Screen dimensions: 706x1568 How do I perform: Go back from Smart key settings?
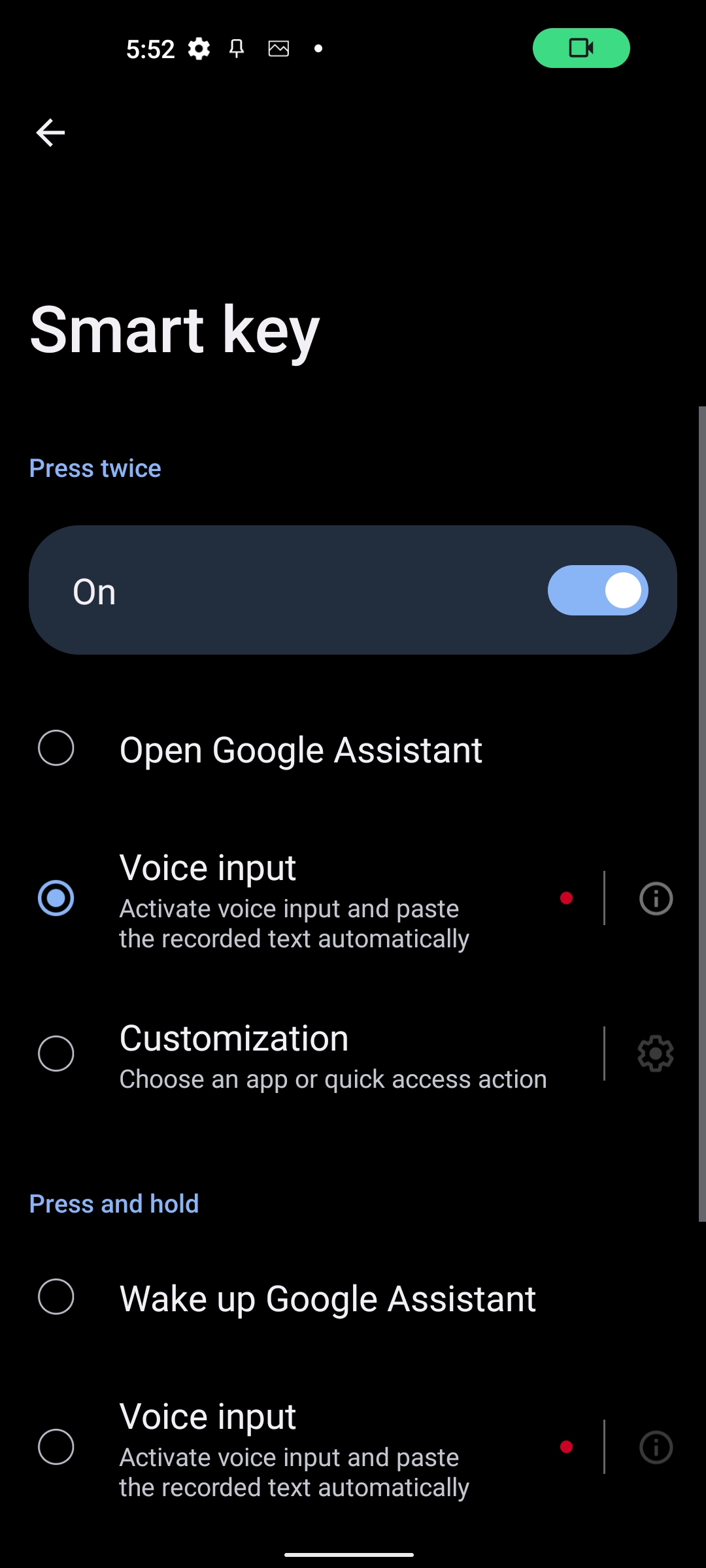(50, 133)
